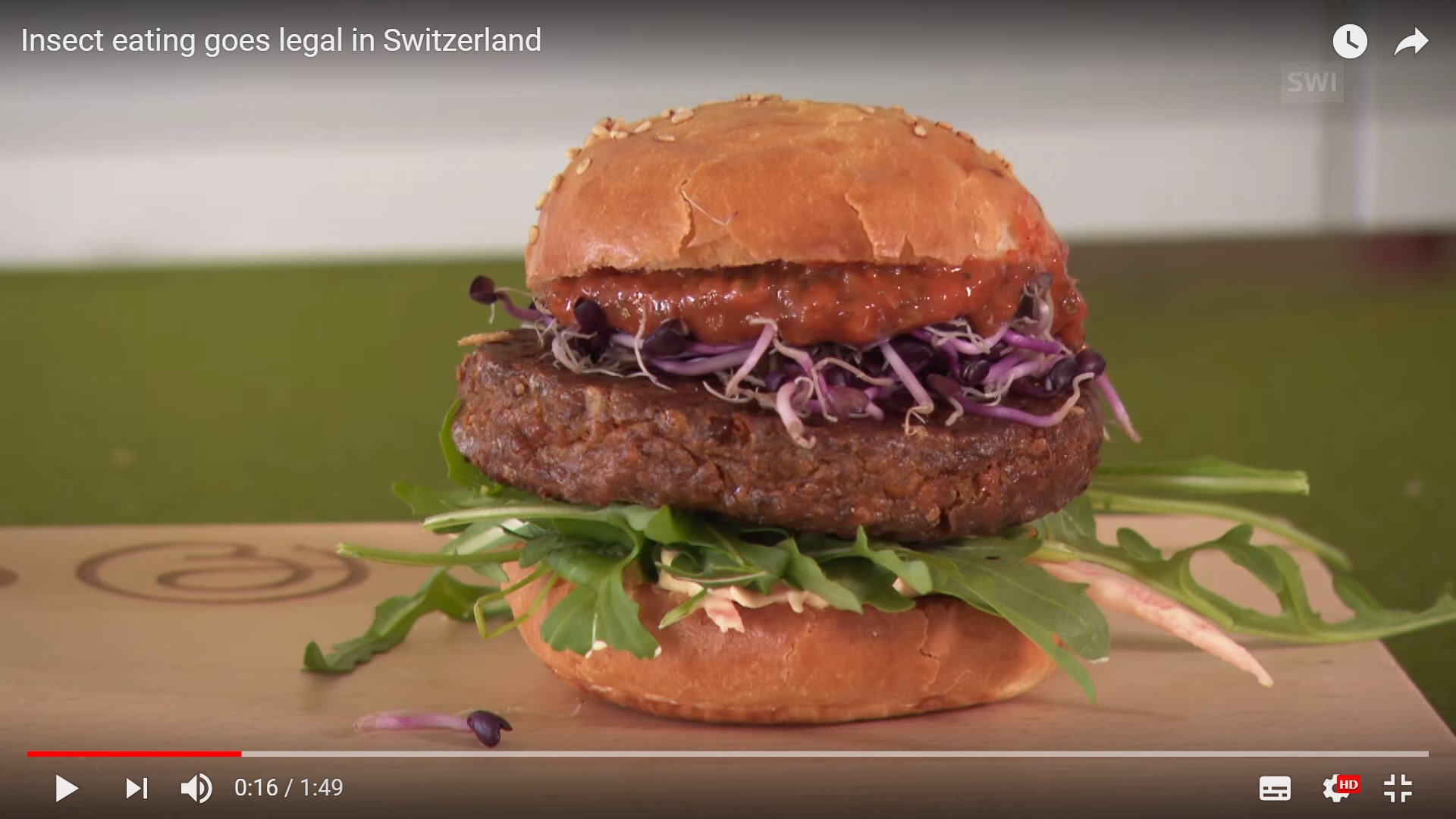The width and height of the screenshot is (1456, 819).
Task: Mute the video volume
Action: 196,788
